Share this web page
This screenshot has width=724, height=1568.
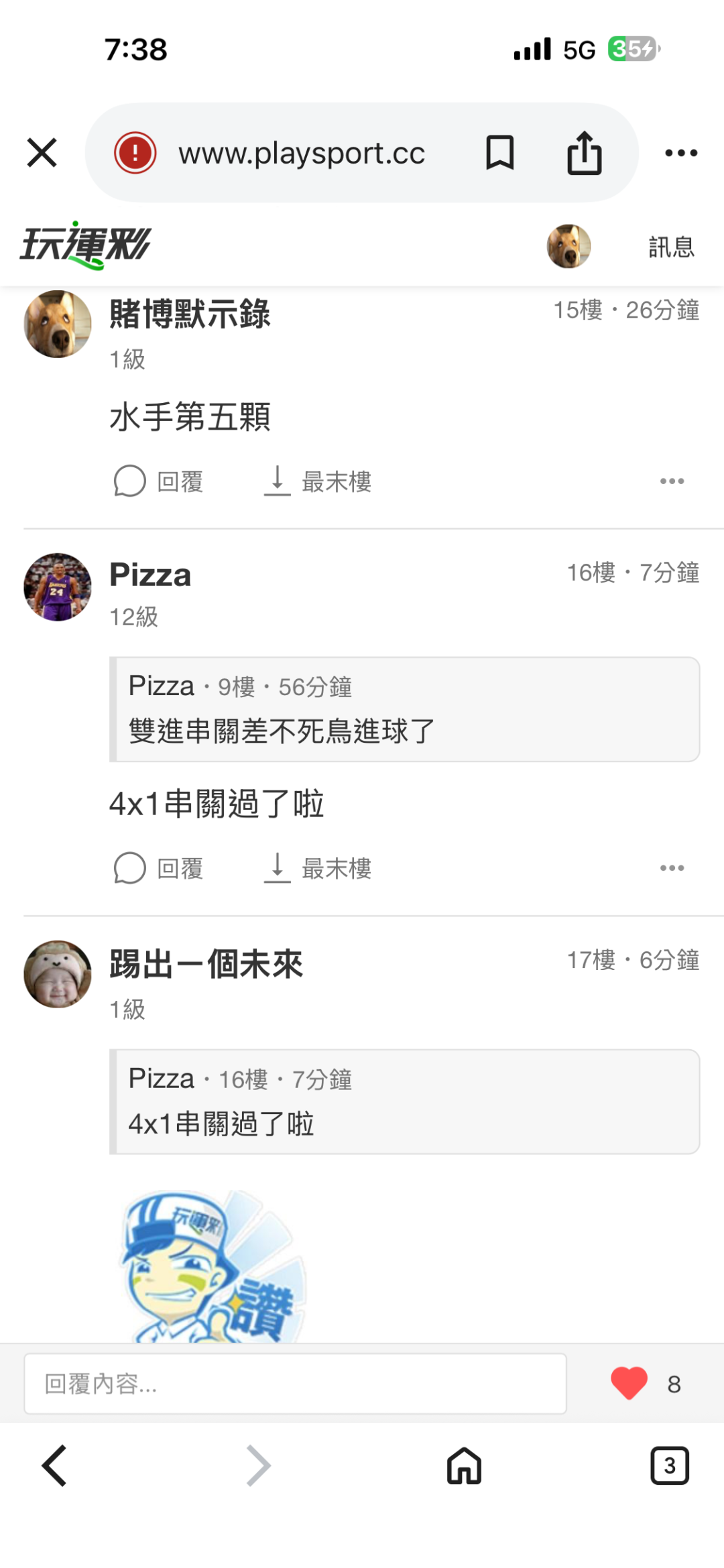(584, 153)
